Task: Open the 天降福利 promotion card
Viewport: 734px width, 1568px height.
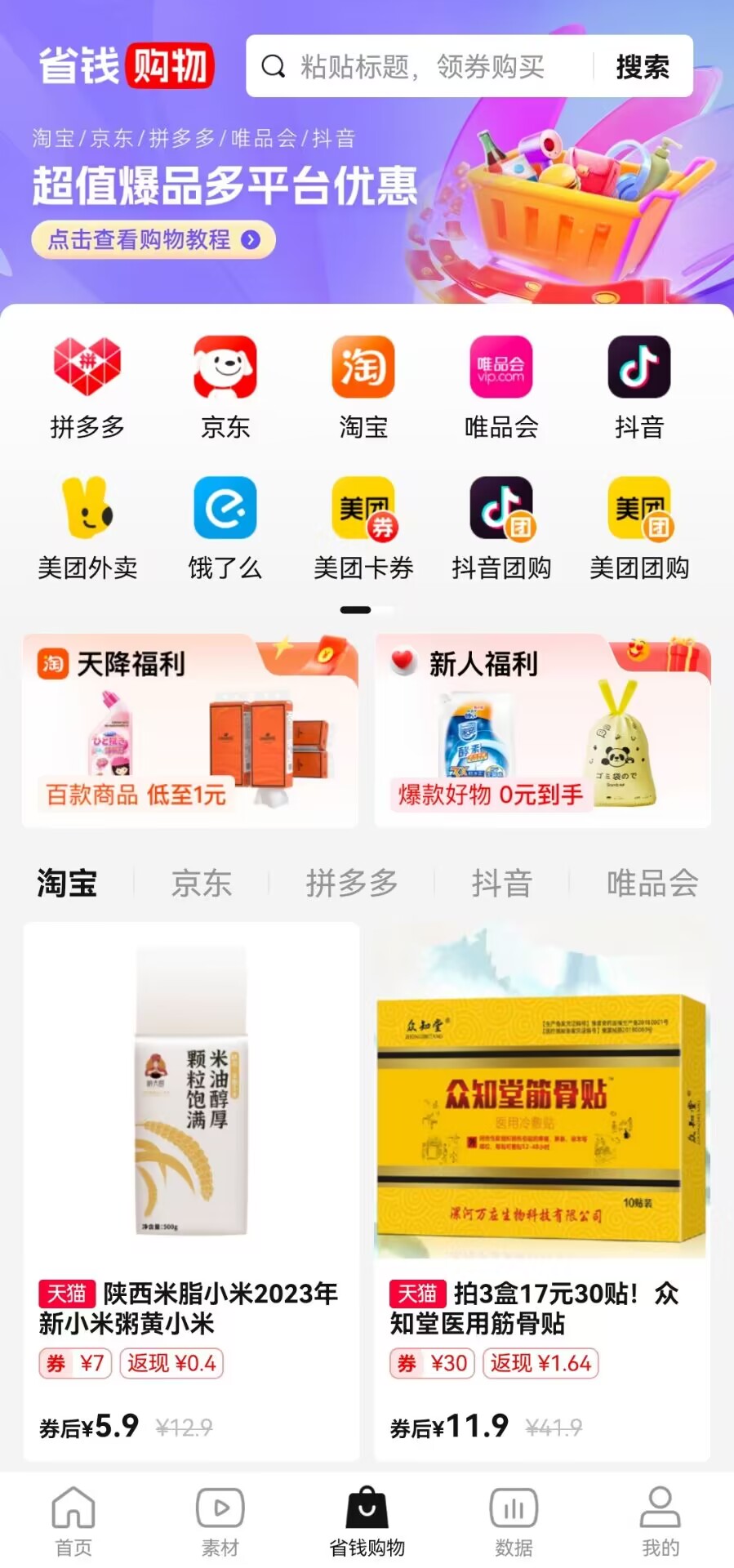Action: [190, 731]
